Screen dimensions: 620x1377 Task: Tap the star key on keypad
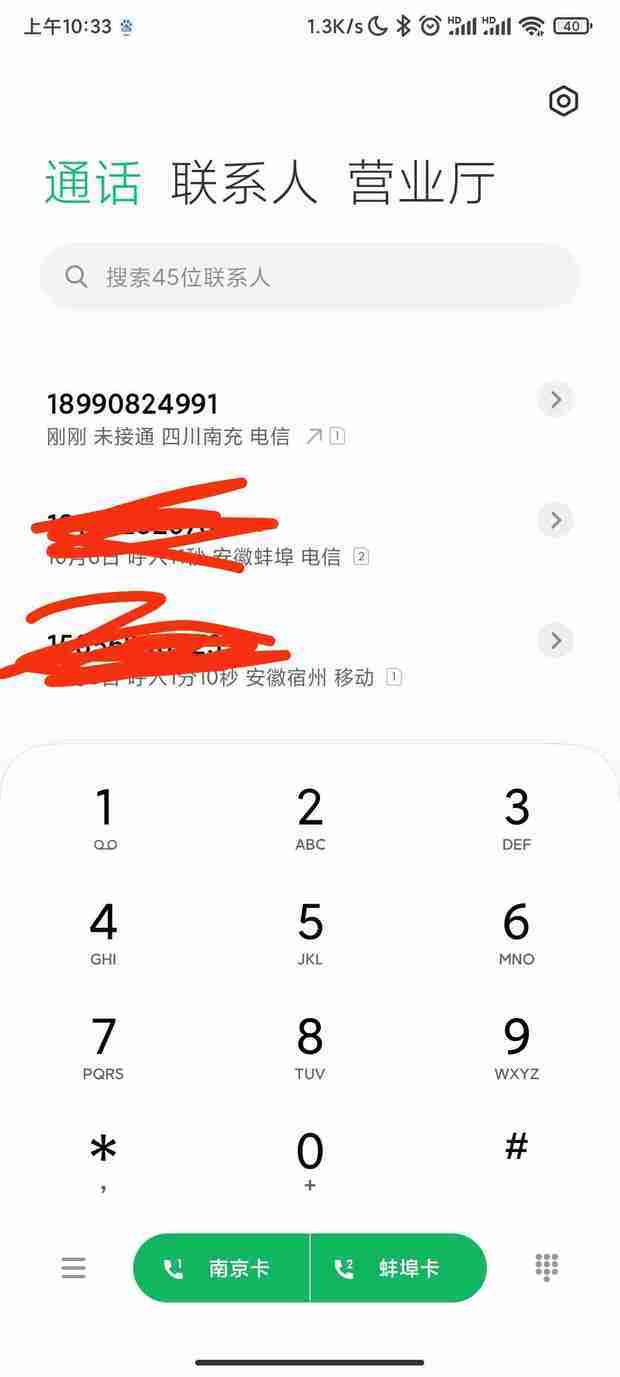[x=104, y=1160]
